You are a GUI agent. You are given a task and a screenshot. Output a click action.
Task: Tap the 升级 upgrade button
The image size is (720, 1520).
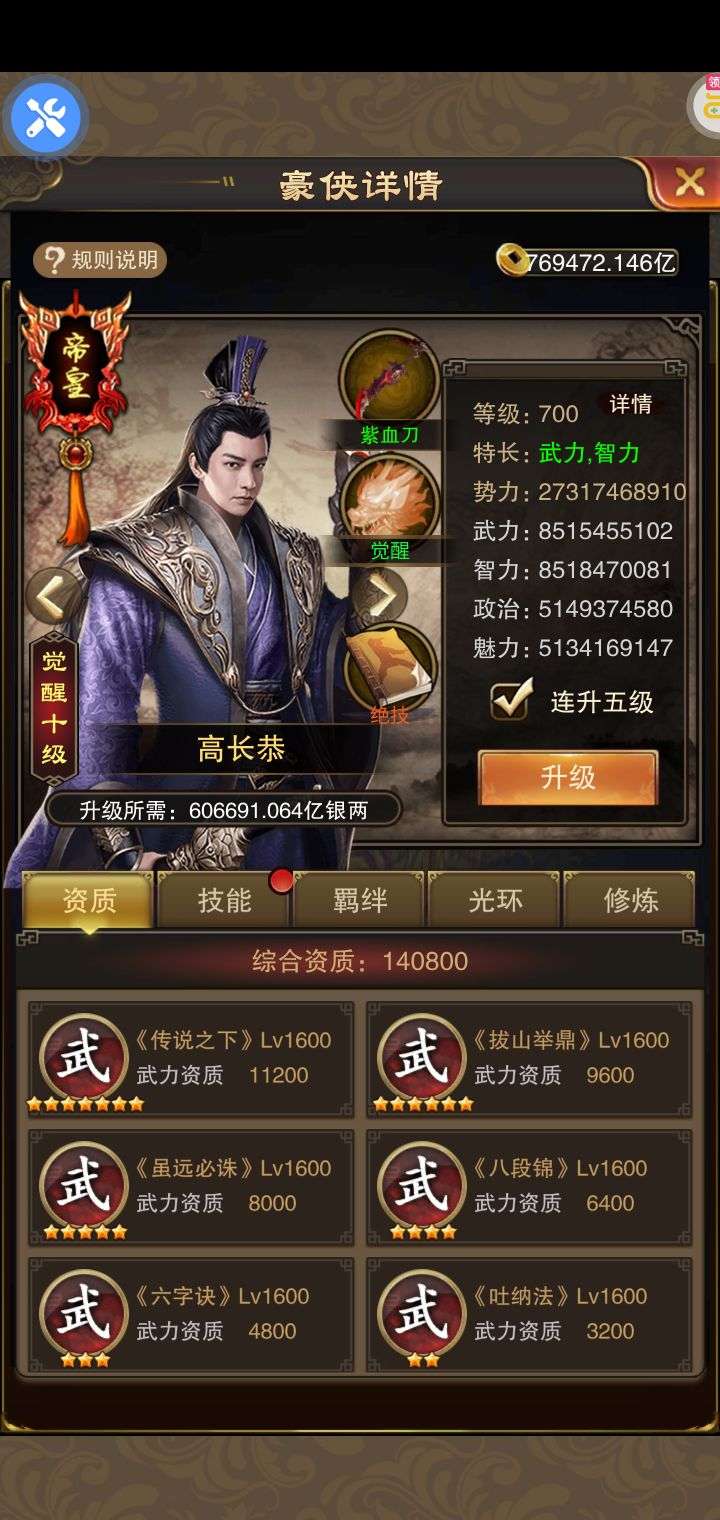(568, 777)
